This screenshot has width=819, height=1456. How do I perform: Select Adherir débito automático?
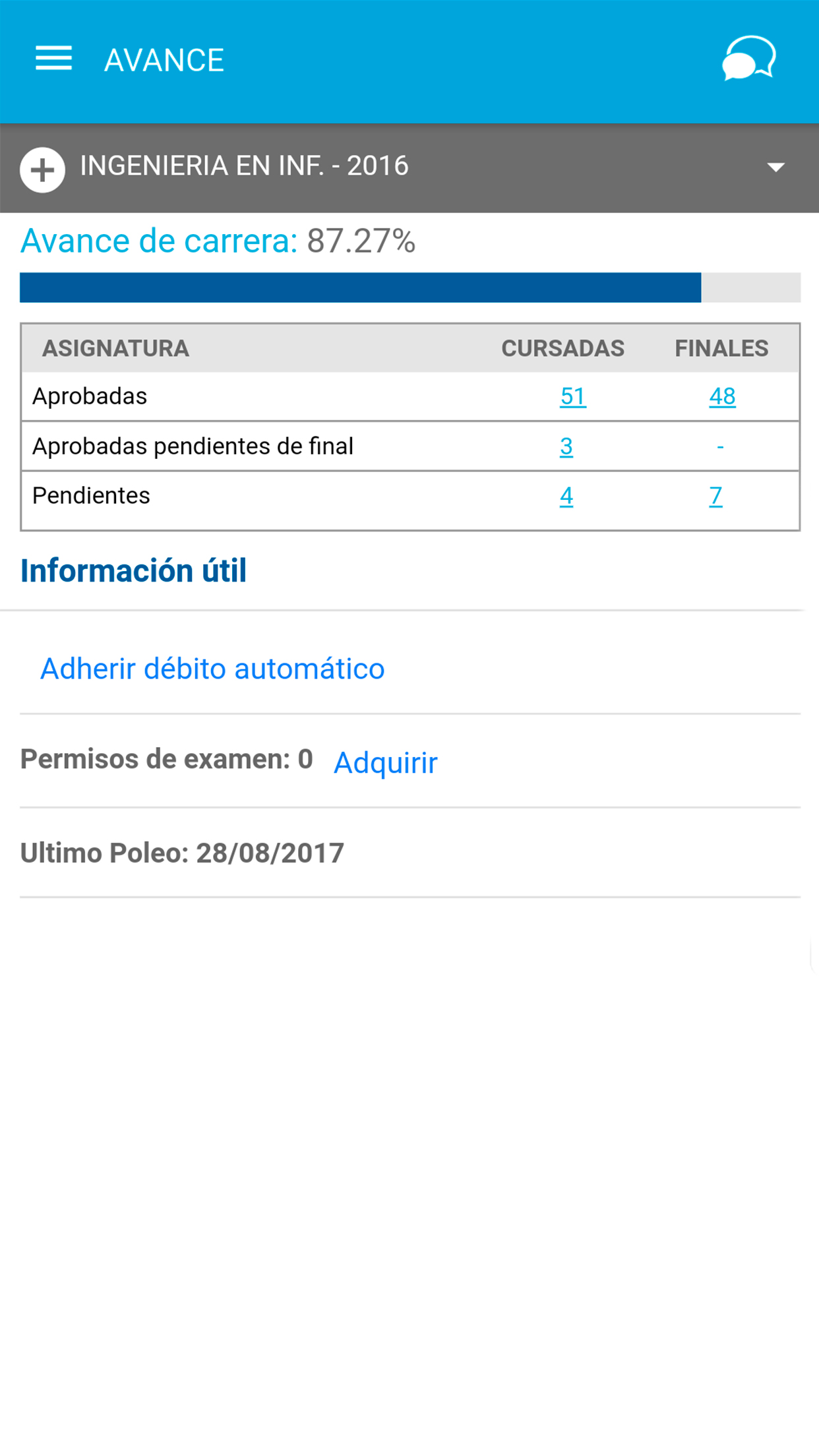tap(212, 668)
